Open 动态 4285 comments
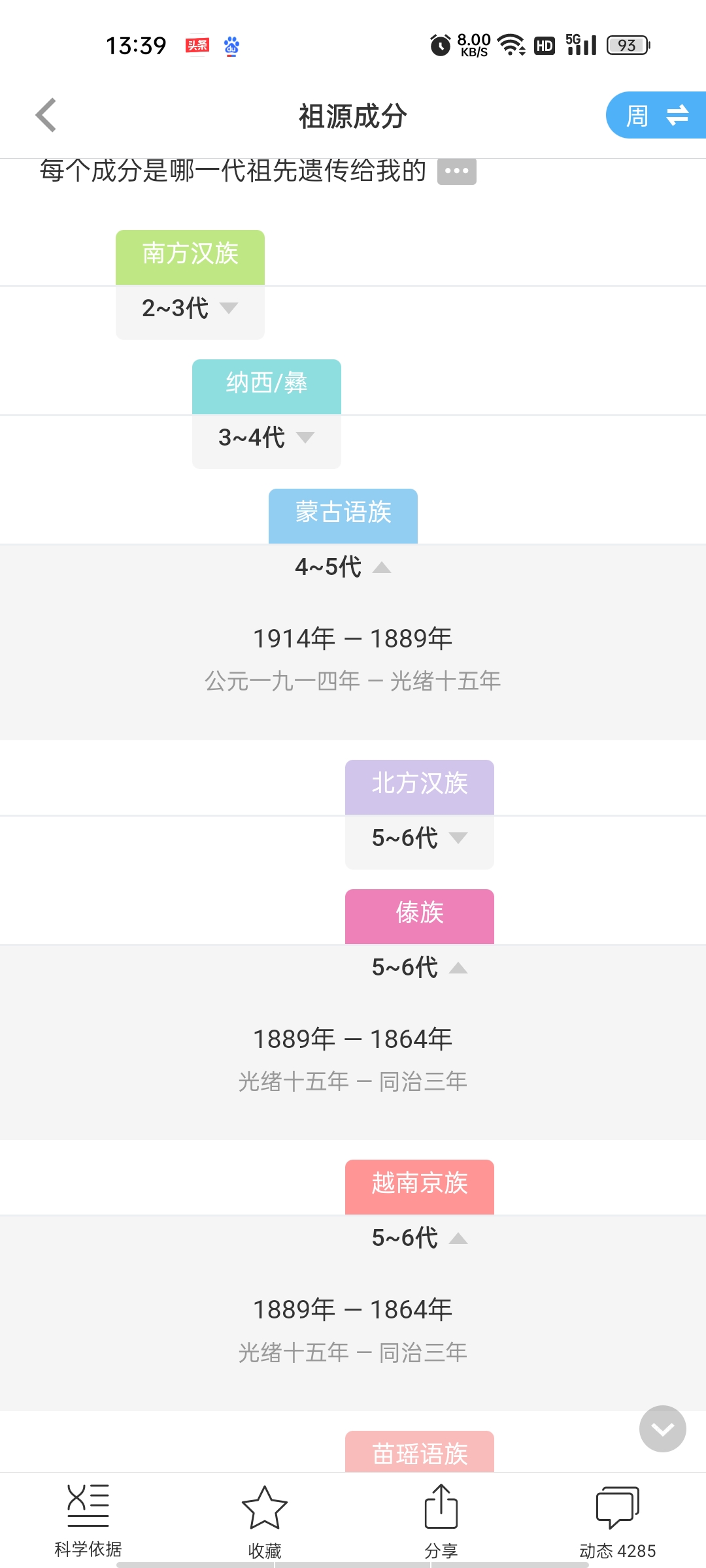Image resolution: width=706 pixels, height=1568 pixels. (x=618, y=1521)
